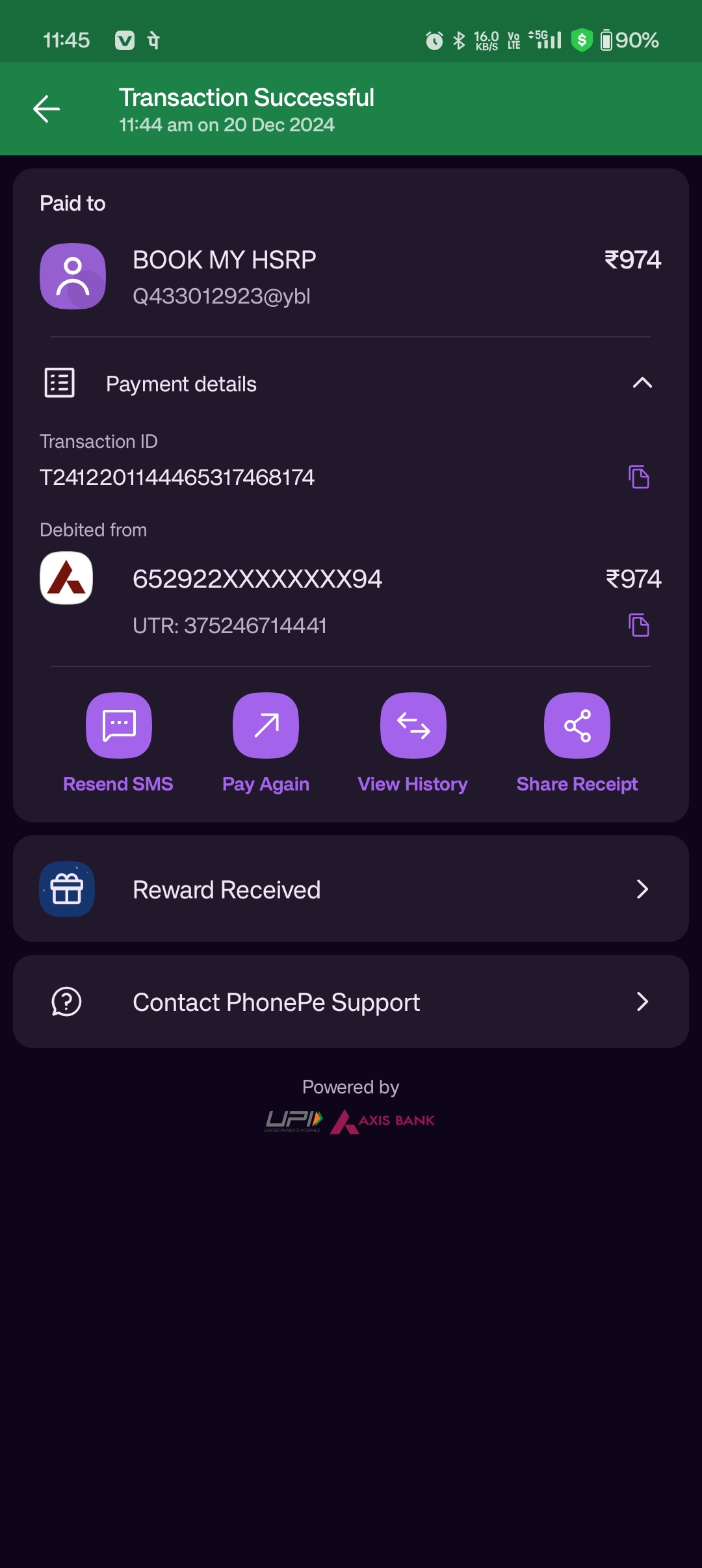702x1568 pixels.
Task: Share Receipt of this payment
Action: (577, 726)
